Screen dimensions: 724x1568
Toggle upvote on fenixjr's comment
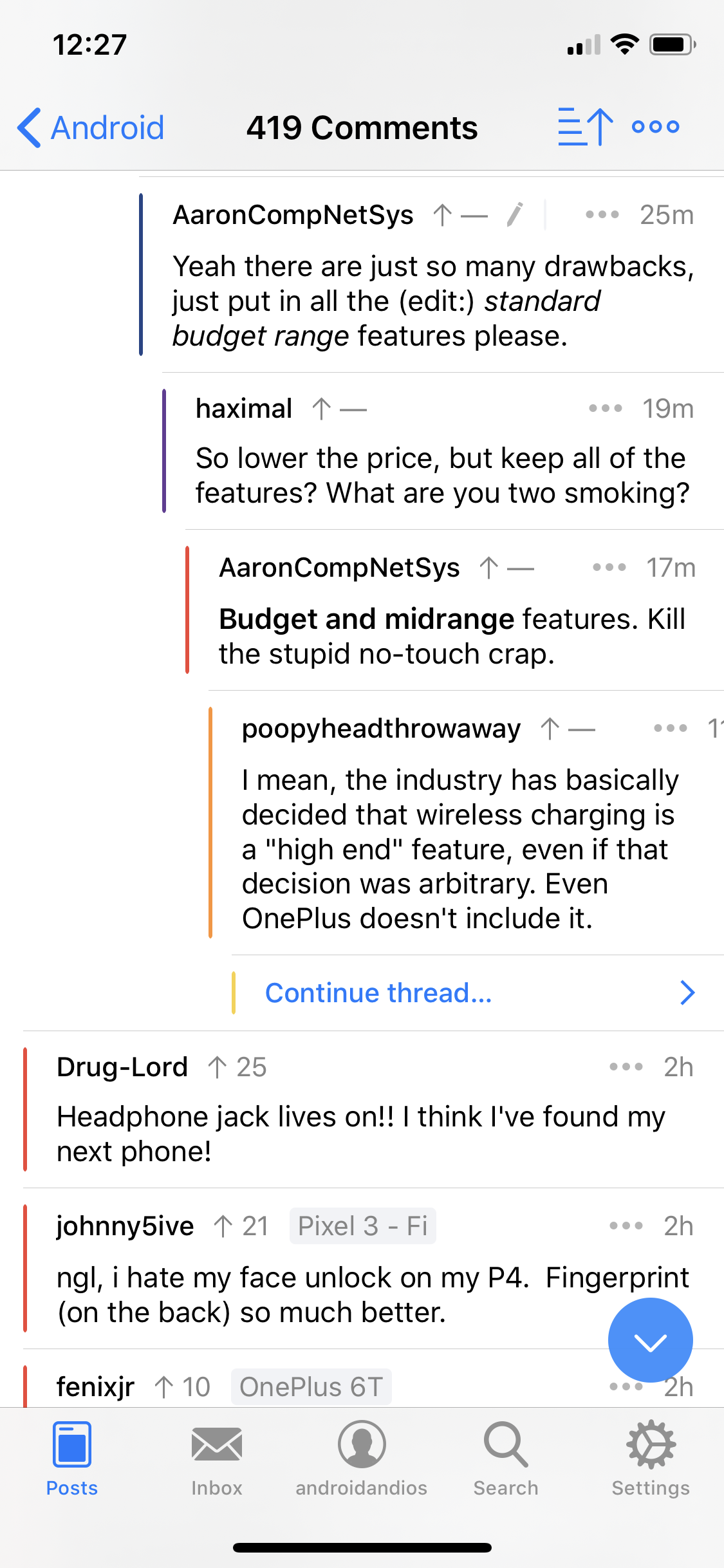pos(163,1386)
